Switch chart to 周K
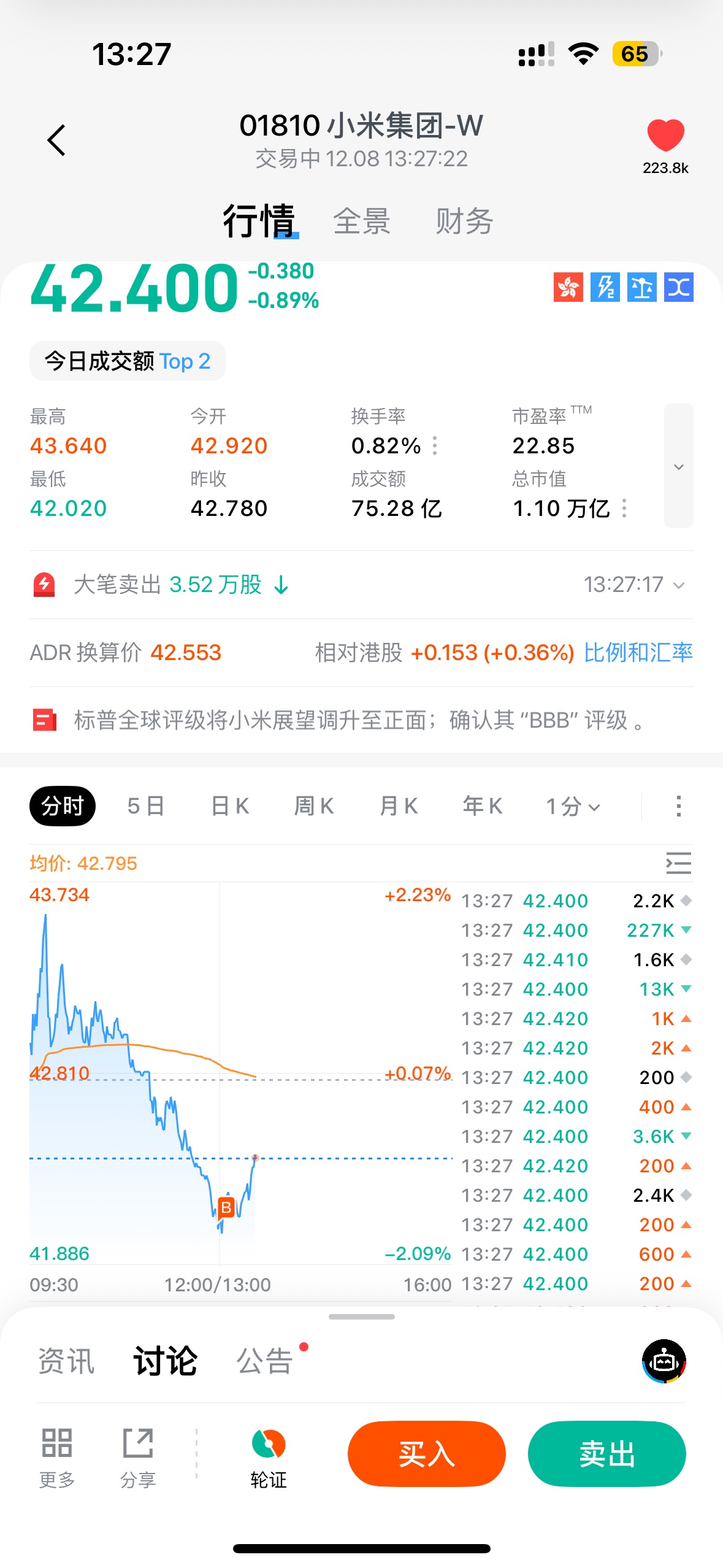The image size is (723, 1568). click(314, 806)
